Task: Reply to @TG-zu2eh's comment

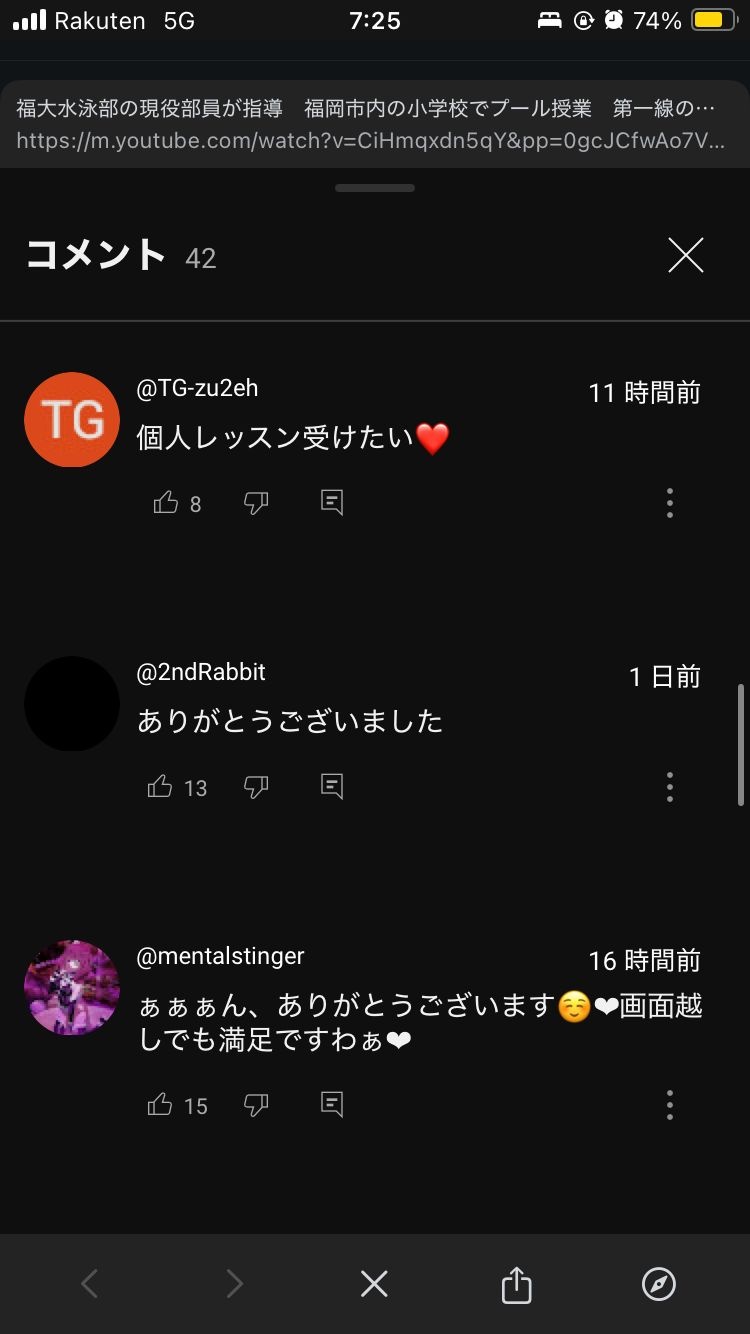Action: (332, 503)
